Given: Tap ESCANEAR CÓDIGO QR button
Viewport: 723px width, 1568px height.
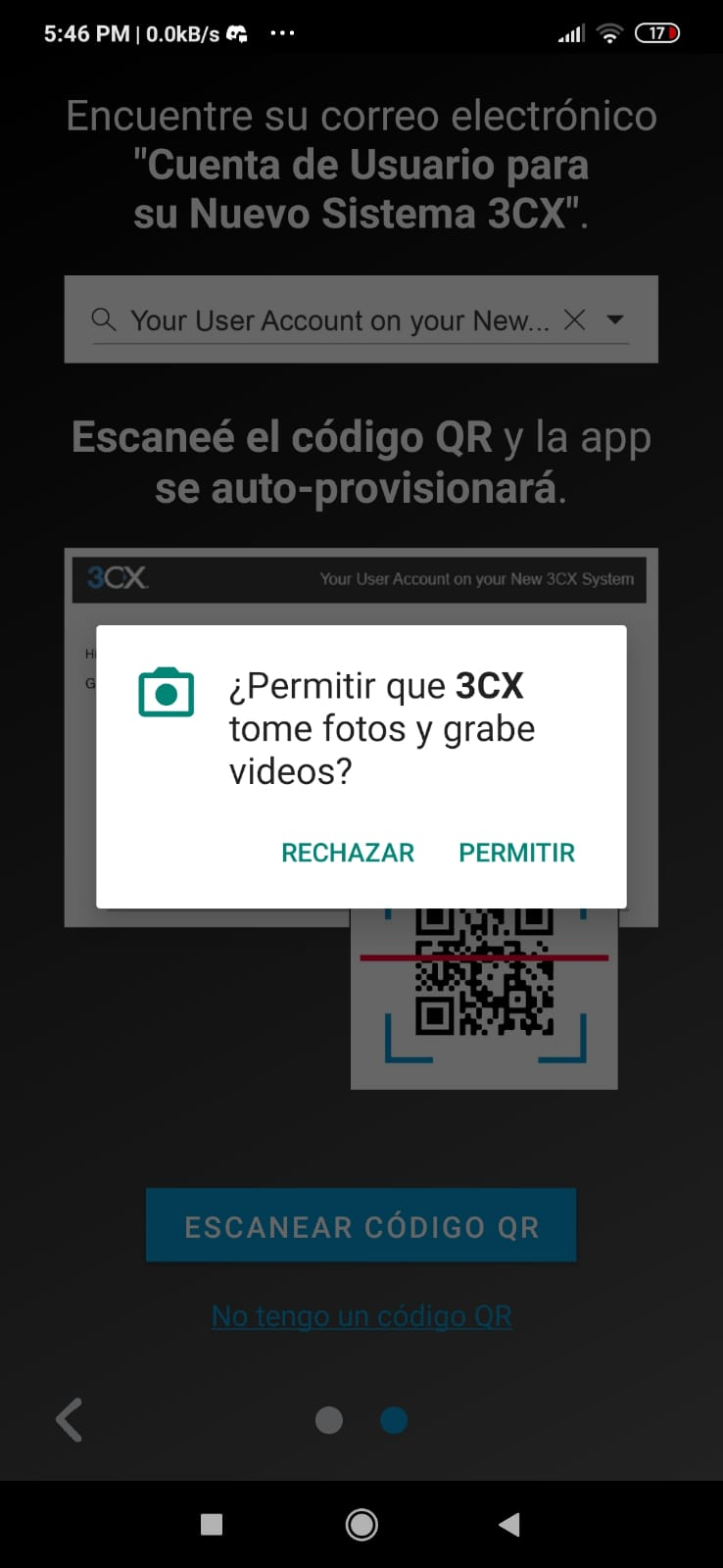Looking at the screenshot, I should 361,1225.
